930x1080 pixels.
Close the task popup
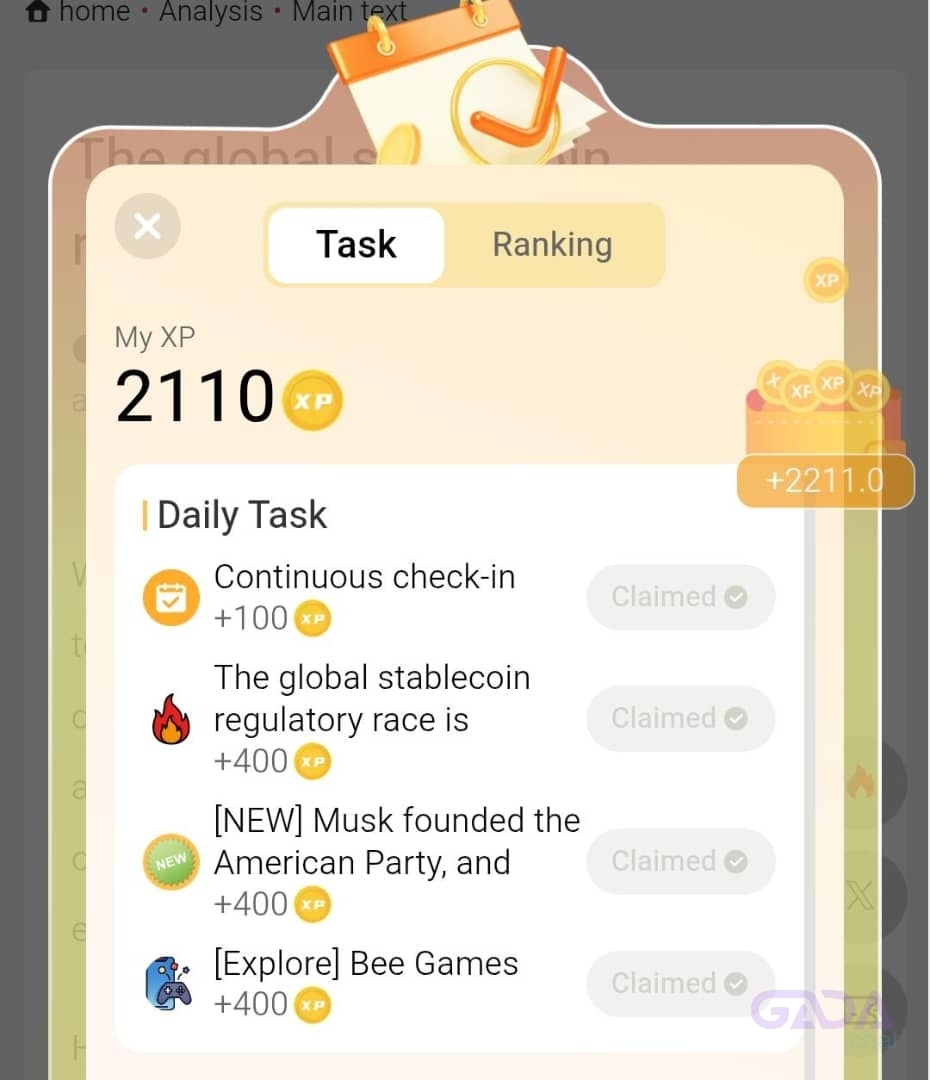point(147,226)
